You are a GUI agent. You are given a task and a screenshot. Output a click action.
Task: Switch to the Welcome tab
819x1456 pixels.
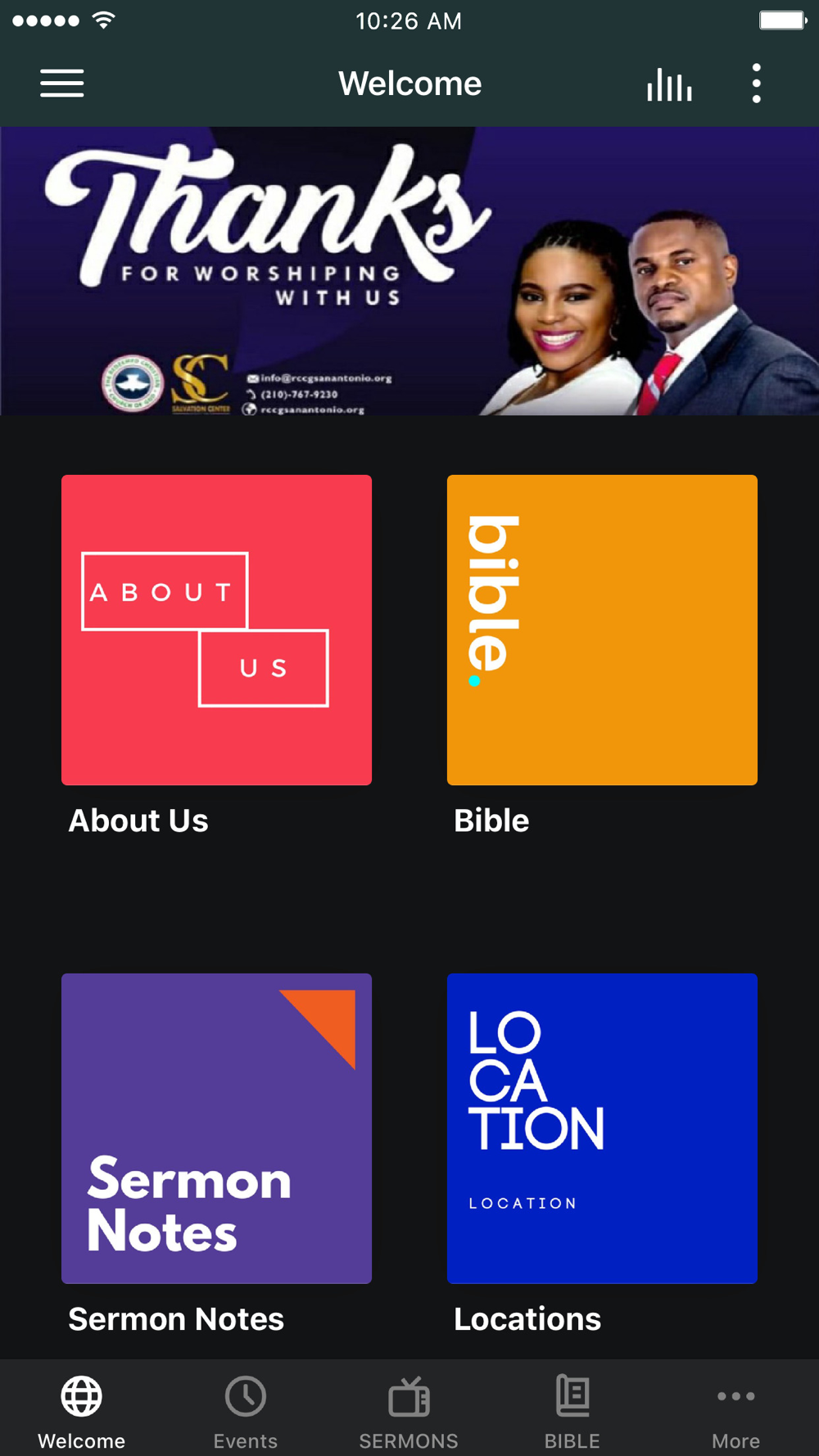pyautogui.click(x=82, y=1411)
